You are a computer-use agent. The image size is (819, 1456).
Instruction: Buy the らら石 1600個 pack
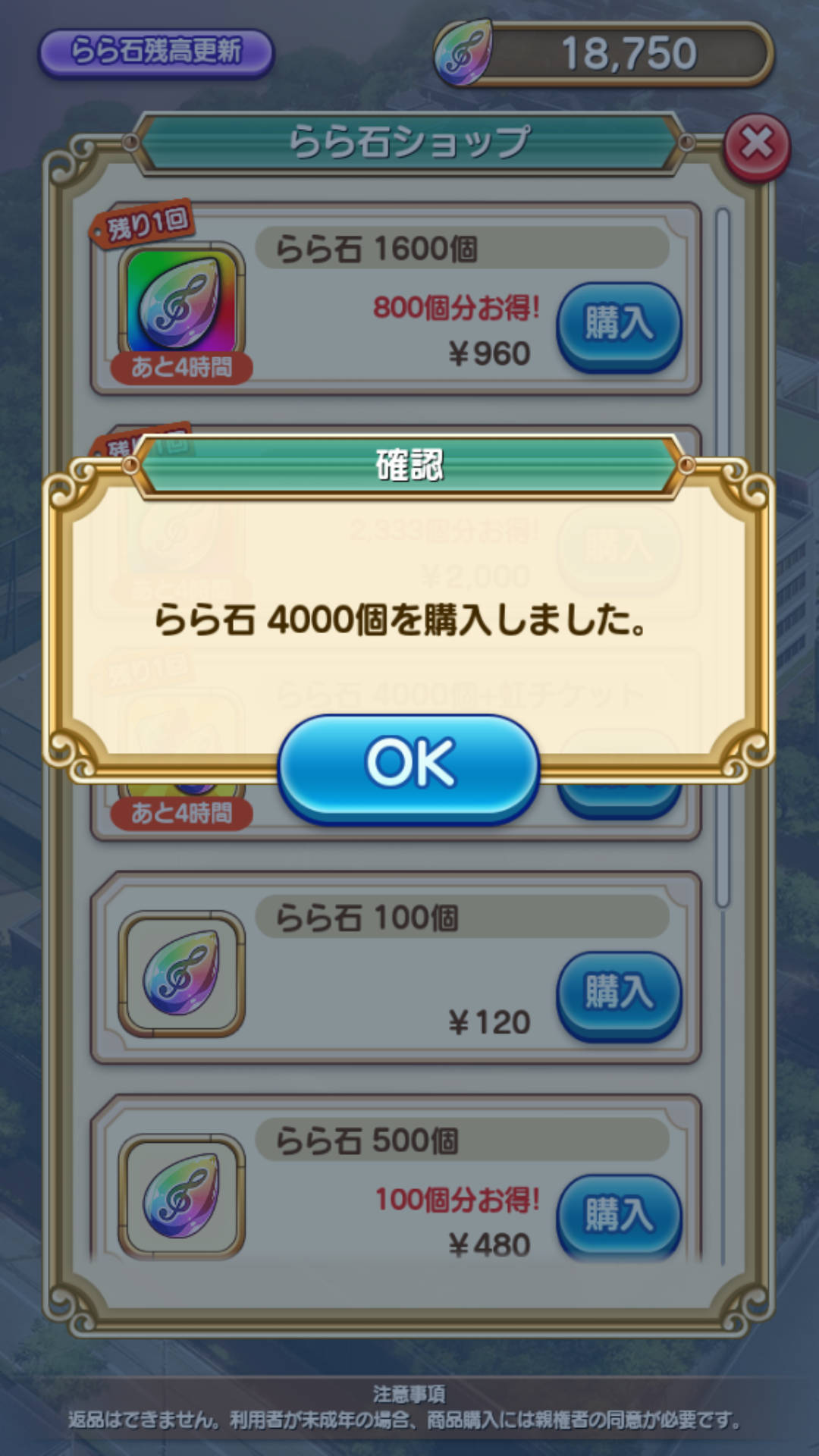coord(619,325)
